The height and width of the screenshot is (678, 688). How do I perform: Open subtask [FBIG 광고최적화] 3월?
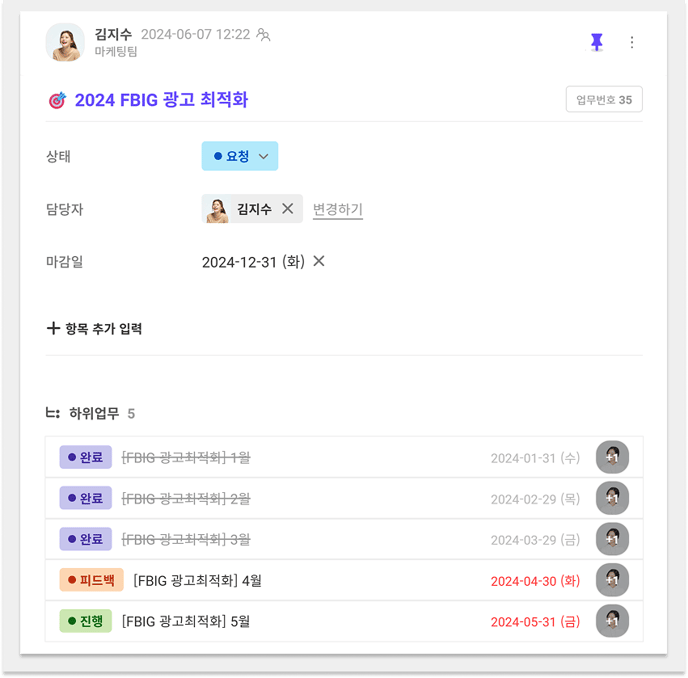pyautogui.click(x=186, y=539)
